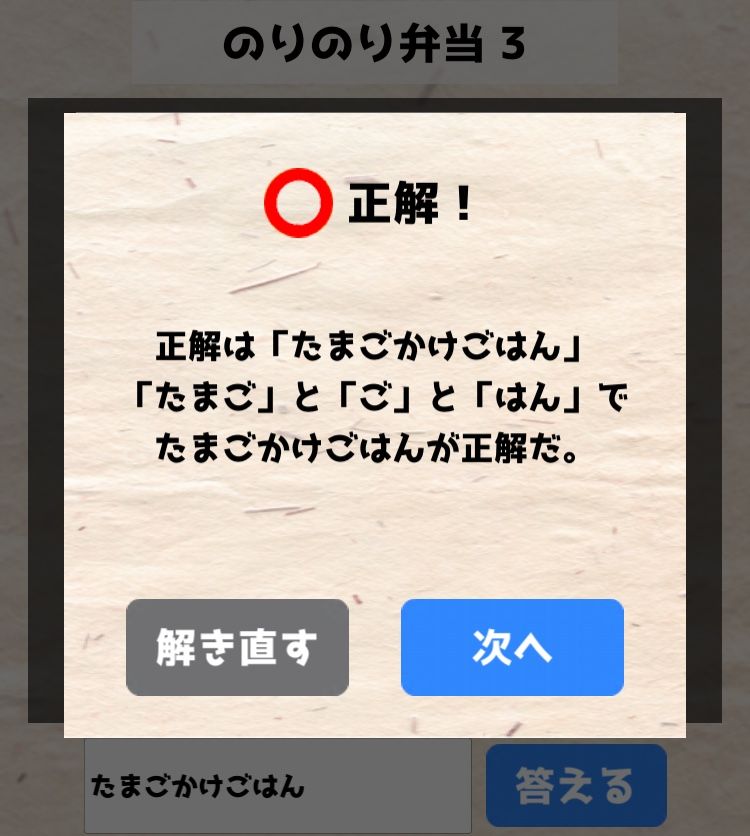
Task: Go to next puzzle with 次へ
Action: [x=512, y=647]
